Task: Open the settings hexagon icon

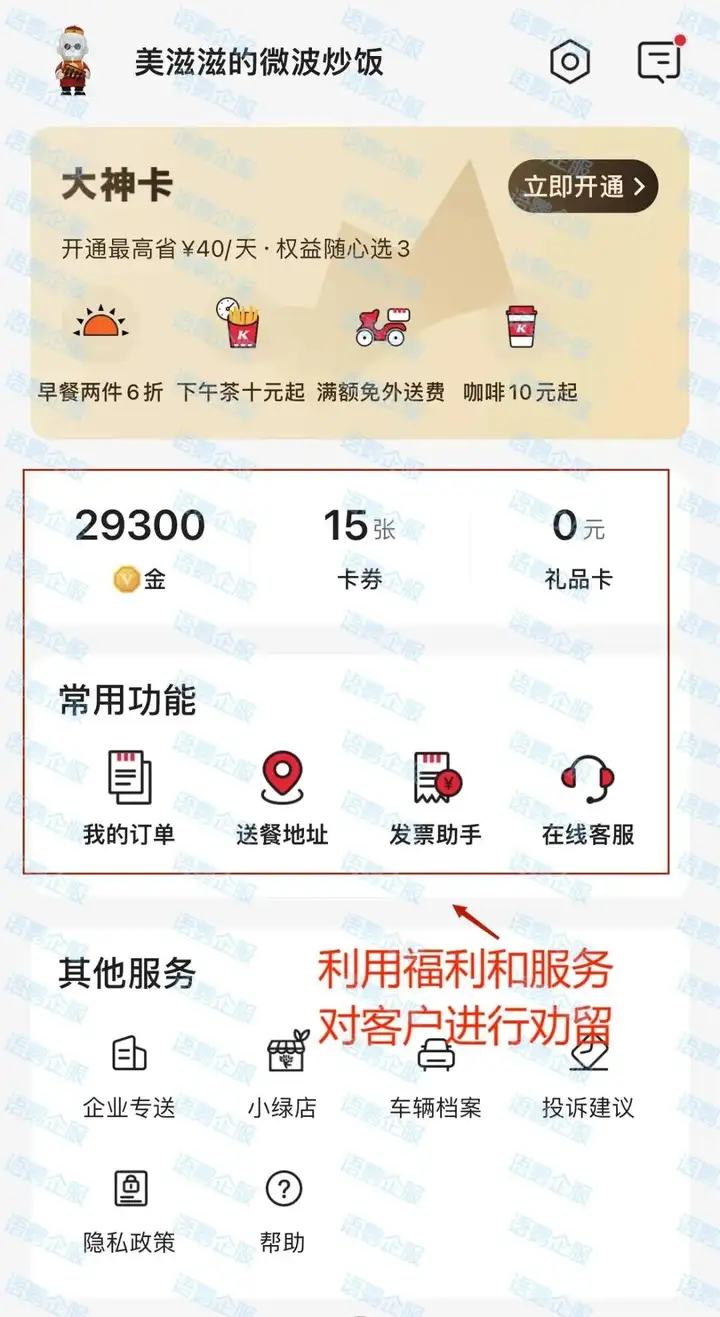Action: 570,62
